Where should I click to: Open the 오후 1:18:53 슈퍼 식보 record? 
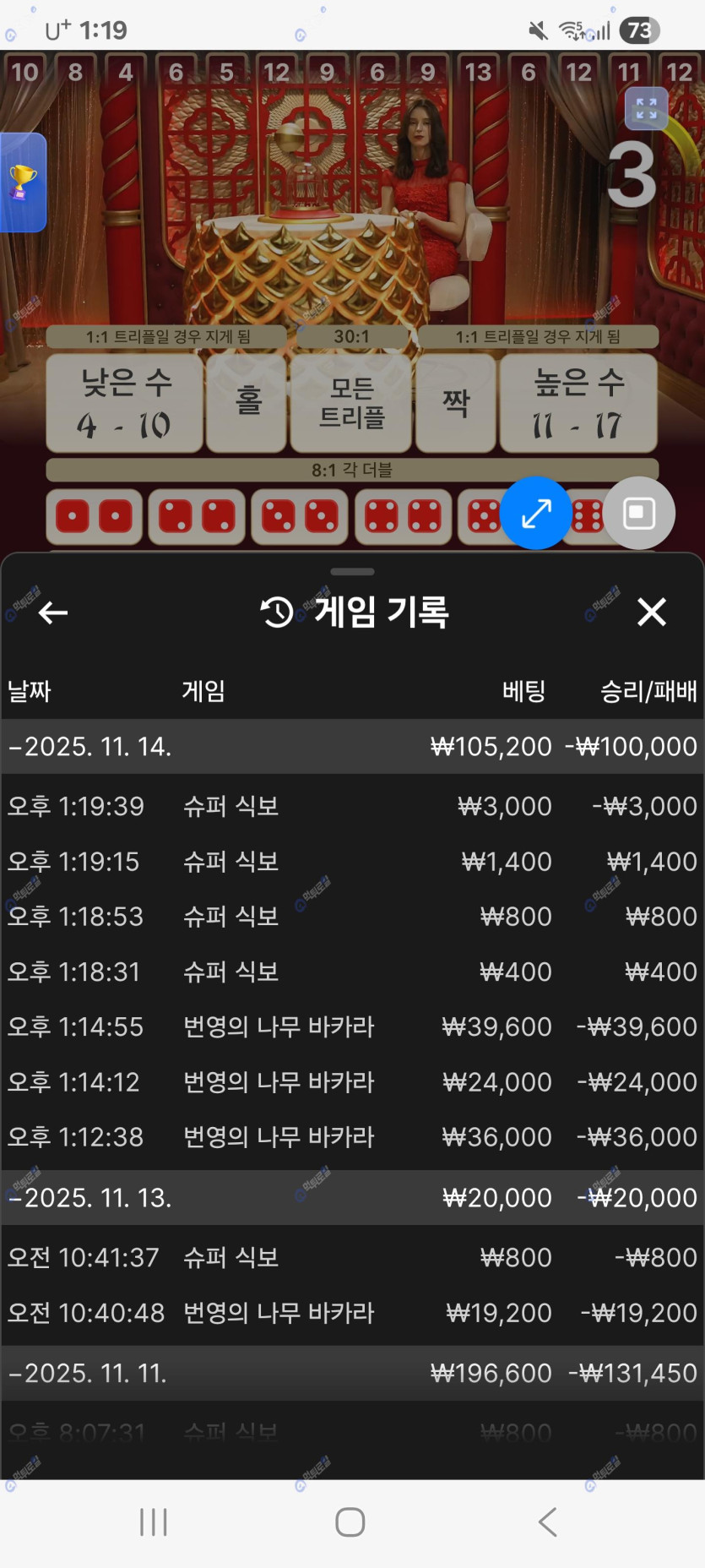tap(351, 917)
